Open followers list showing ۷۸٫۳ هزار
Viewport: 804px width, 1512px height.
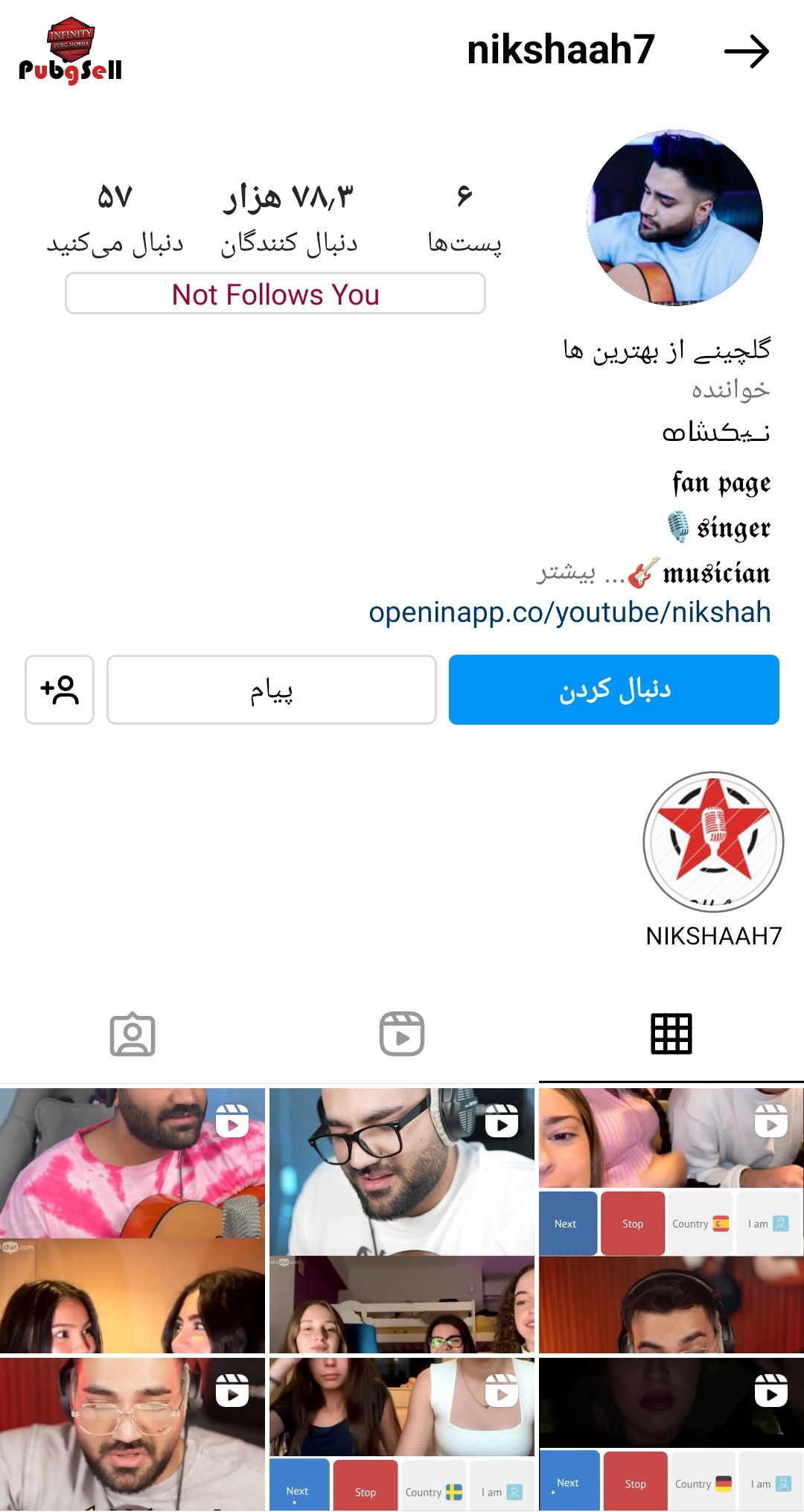pyautogui.click(x=289, y=219)
